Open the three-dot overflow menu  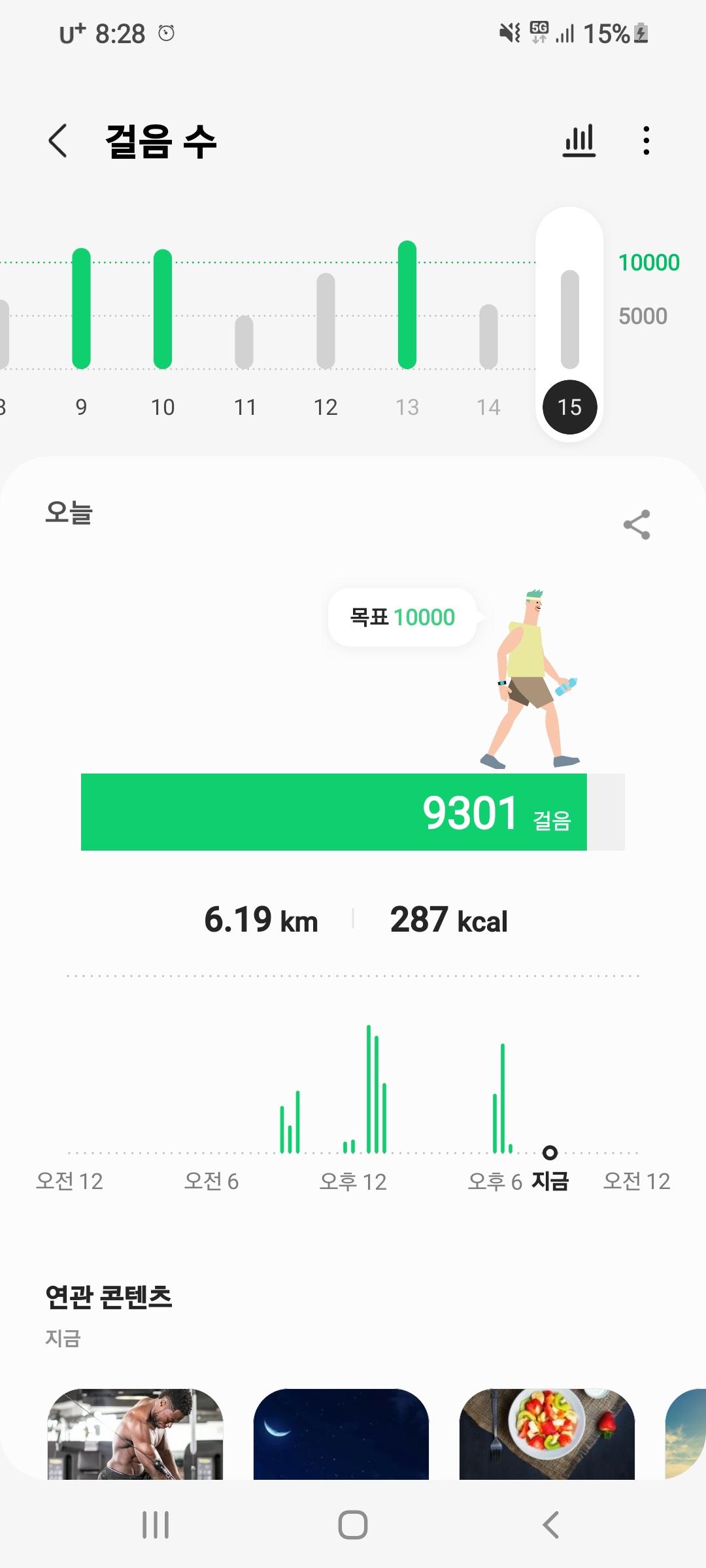pyautogui.click(x=646, y=140)
